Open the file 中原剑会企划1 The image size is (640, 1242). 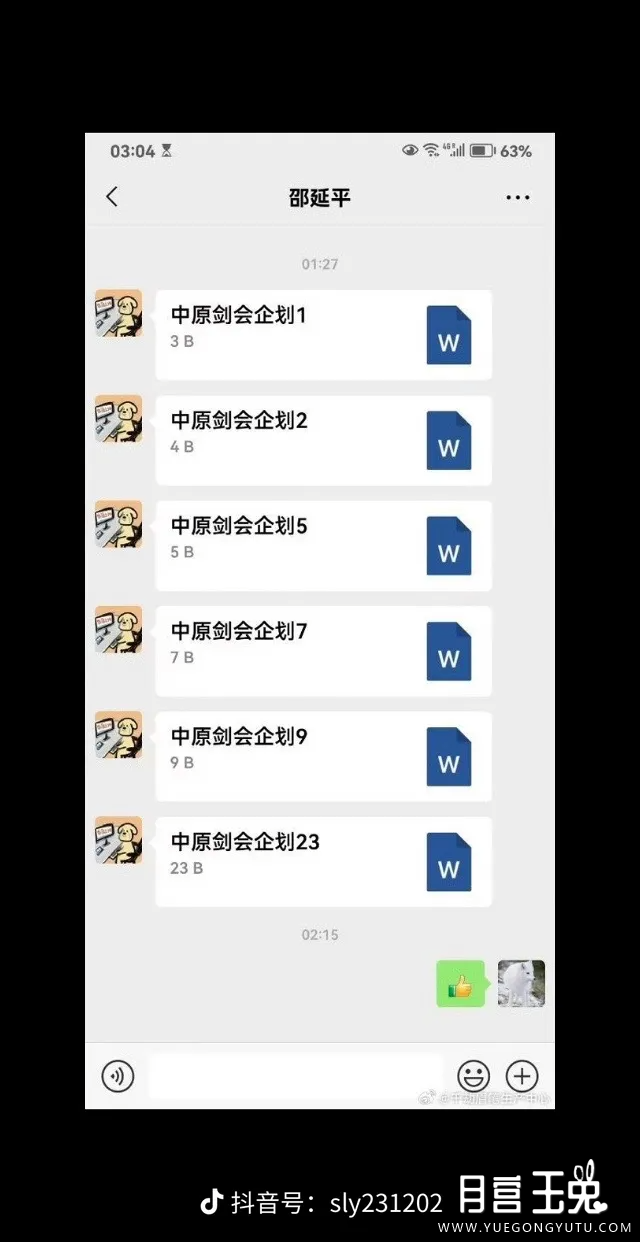pyautogui.click(x=323, y=335)
